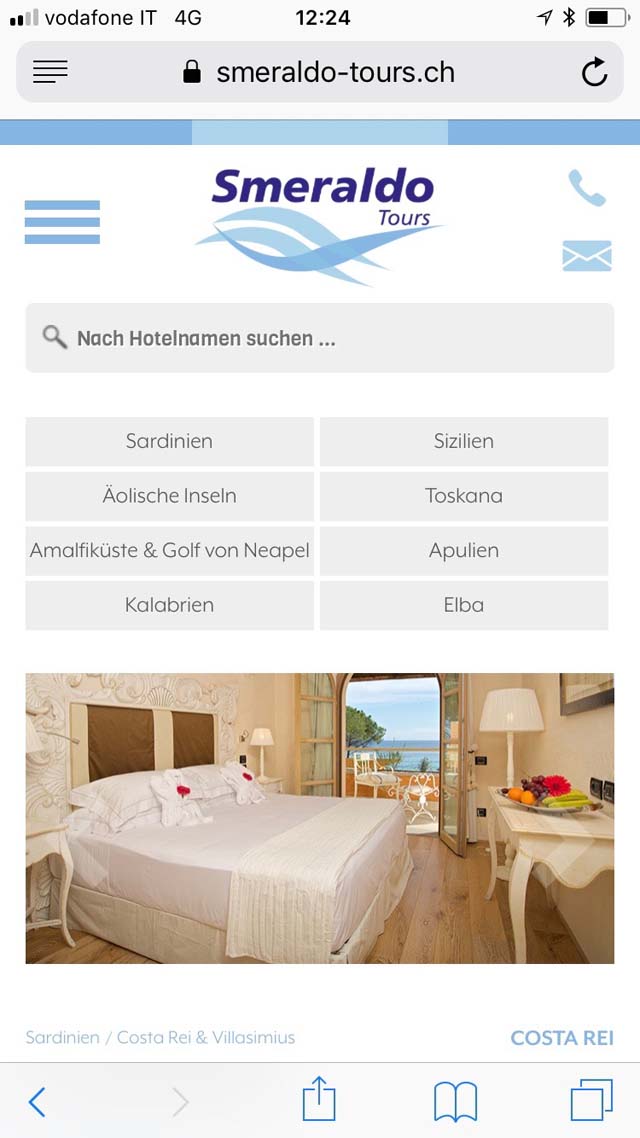This screenshot has height=1138, width=640.
Task: Tap the phone call icon
Action: pyautogui.click(x=587, y=188)
